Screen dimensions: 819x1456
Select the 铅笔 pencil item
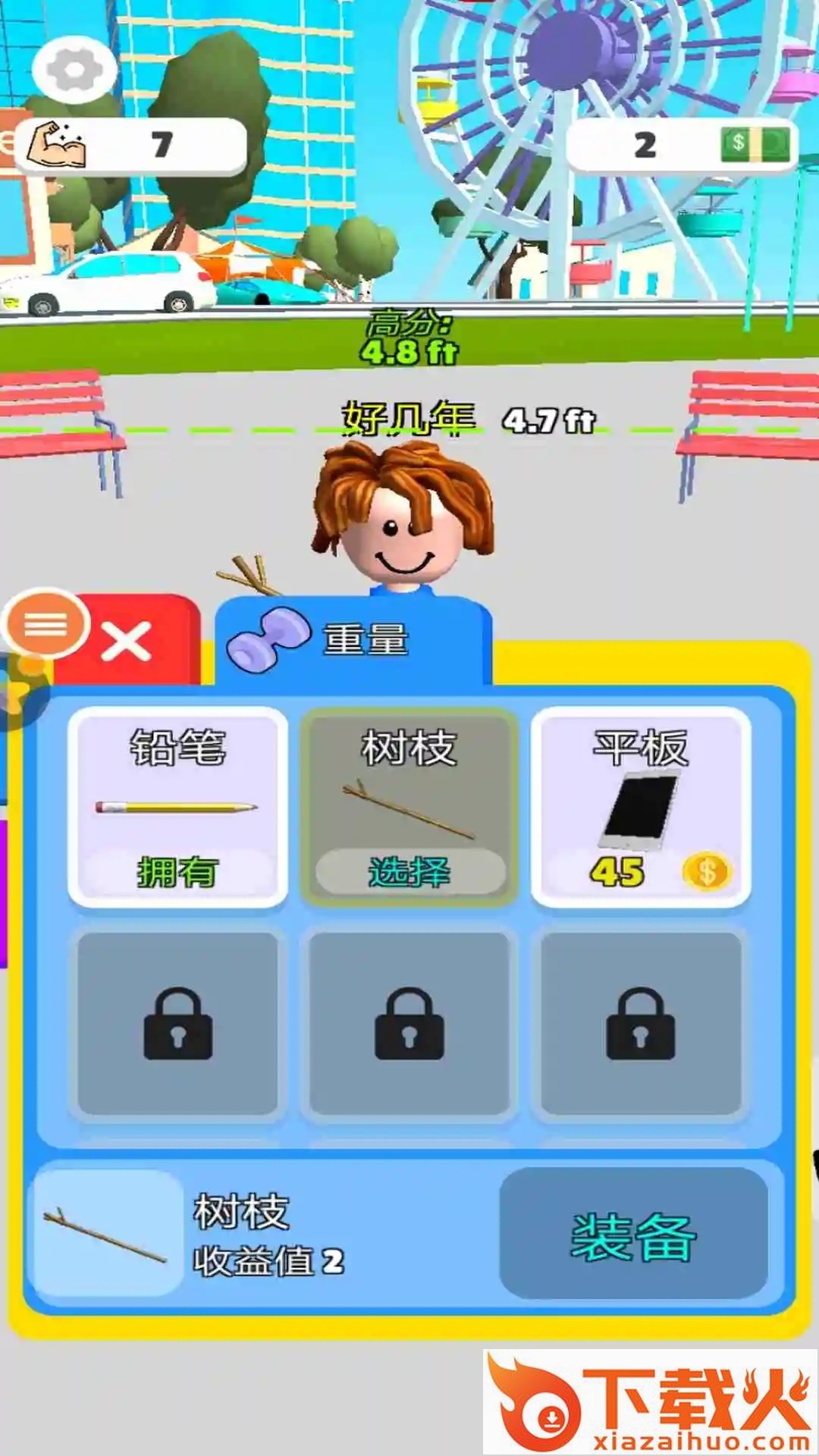(177, 806)
